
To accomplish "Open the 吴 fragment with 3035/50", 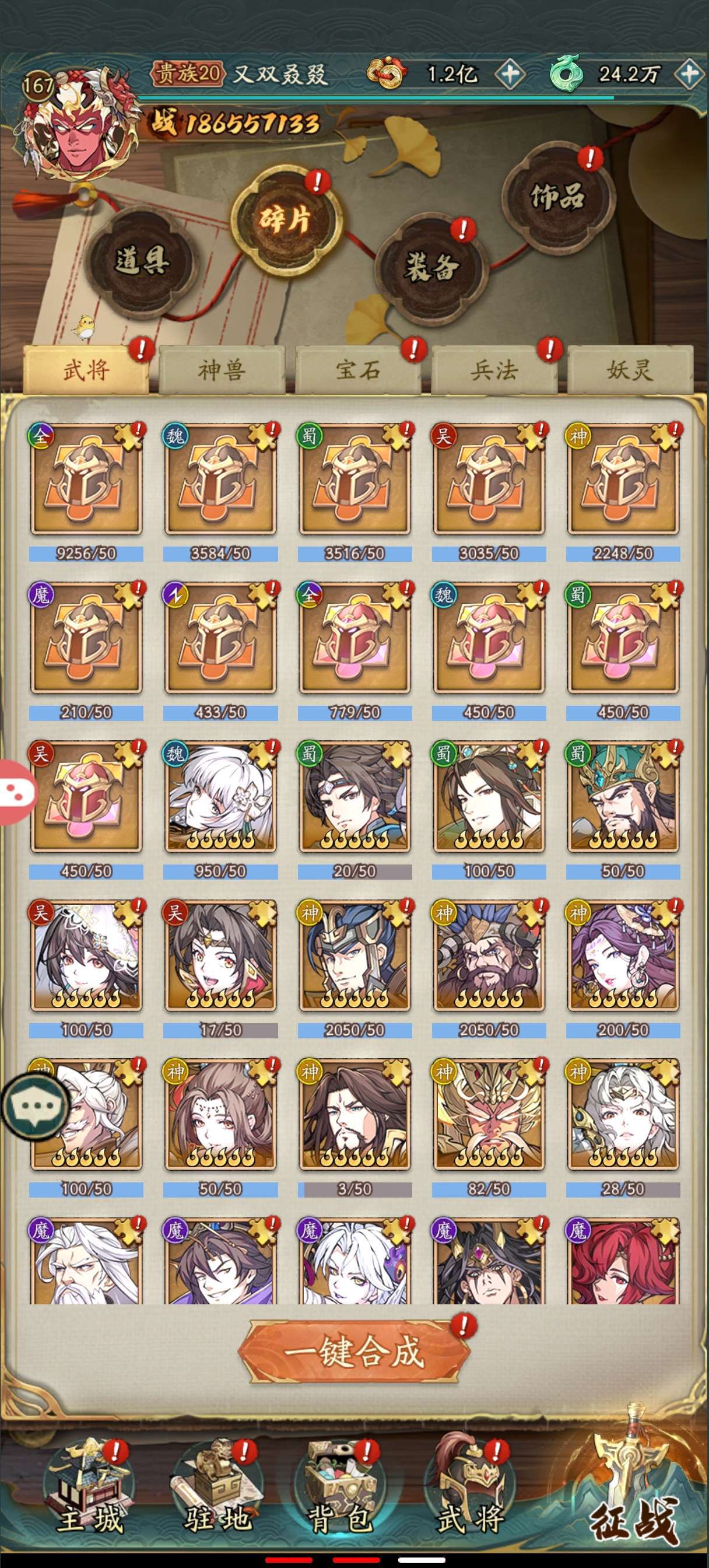I will (489, 480).
